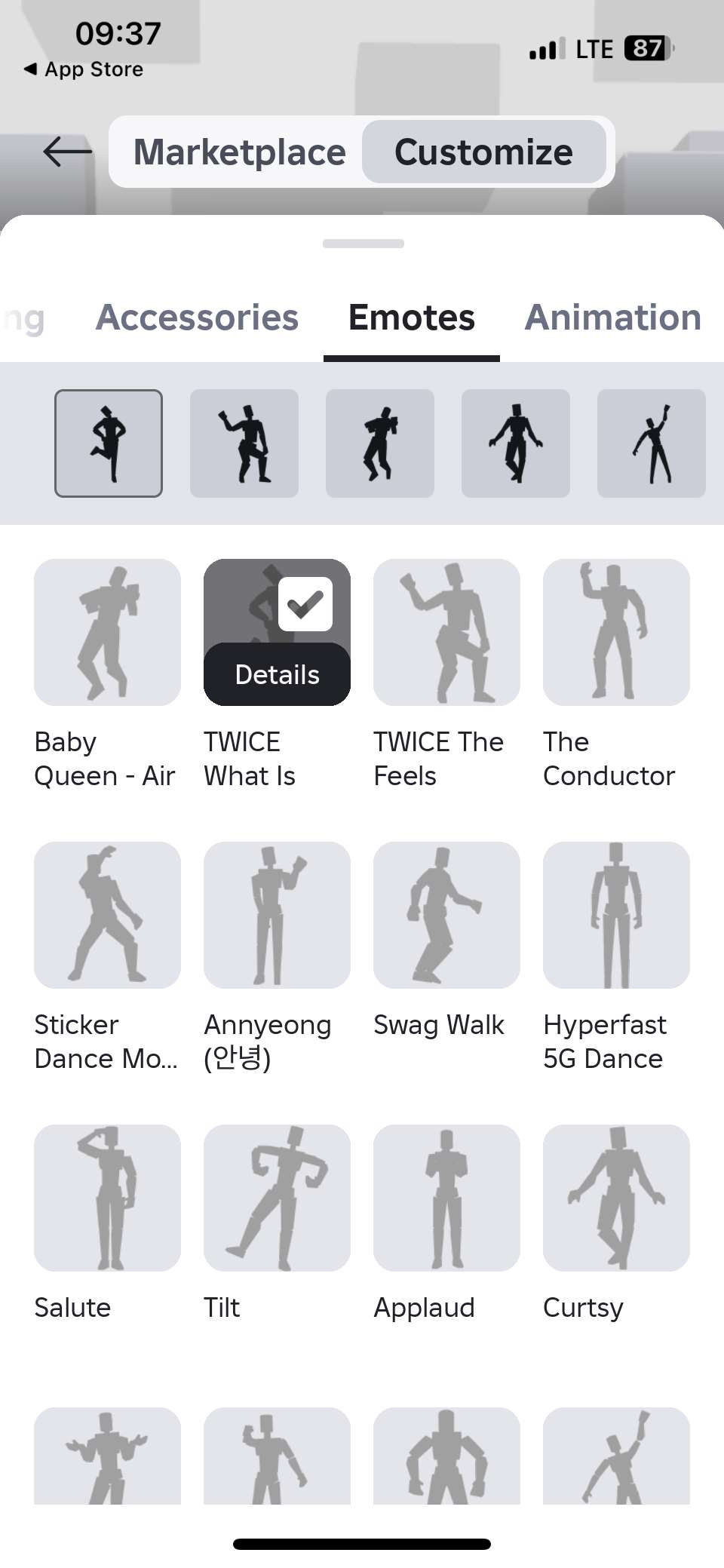The height and width of the screenshot is (1568, 724).
Task: Return to App Store via status bar
Action: [83, 69]
